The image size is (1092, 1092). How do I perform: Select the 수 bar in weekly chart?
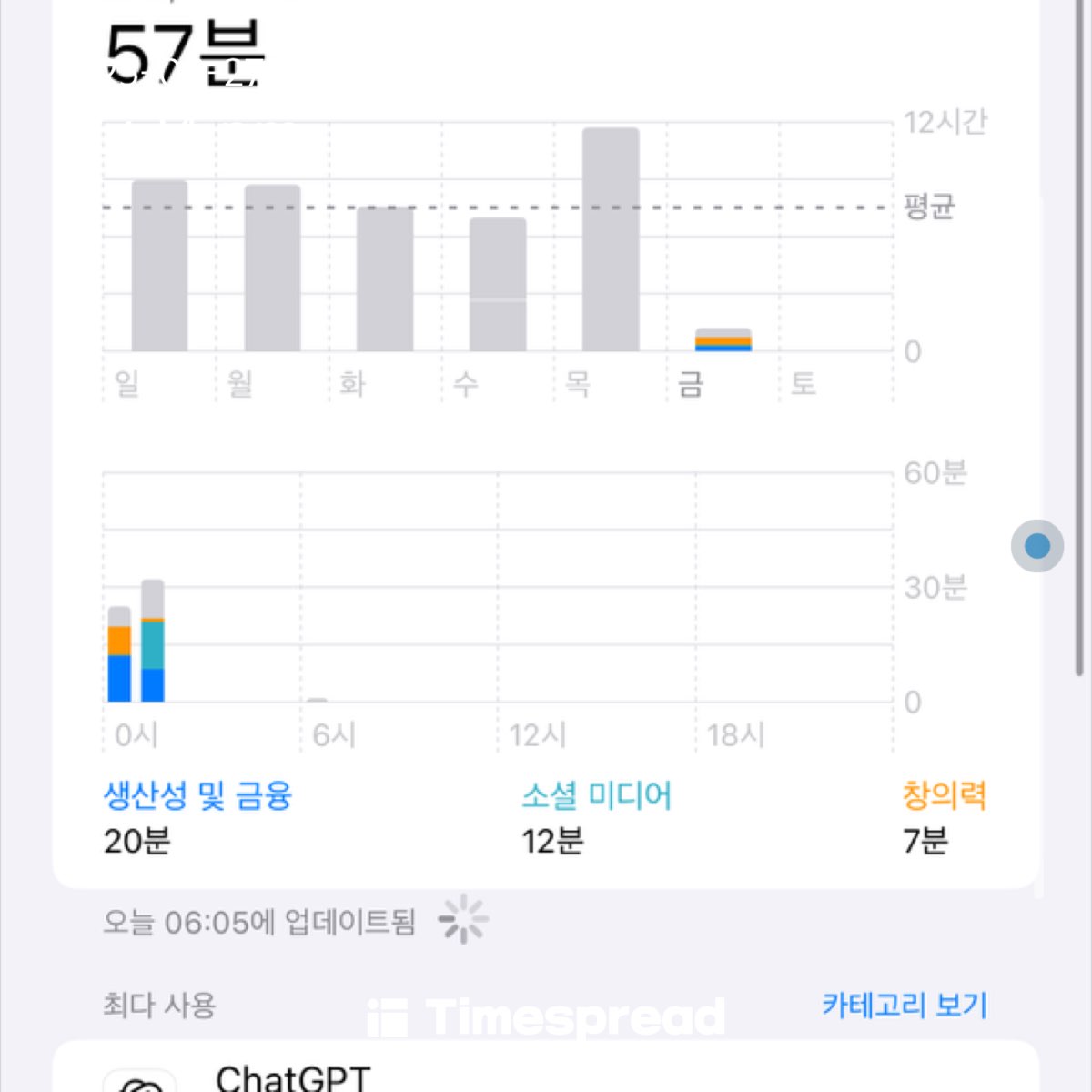tap(498, 285)
